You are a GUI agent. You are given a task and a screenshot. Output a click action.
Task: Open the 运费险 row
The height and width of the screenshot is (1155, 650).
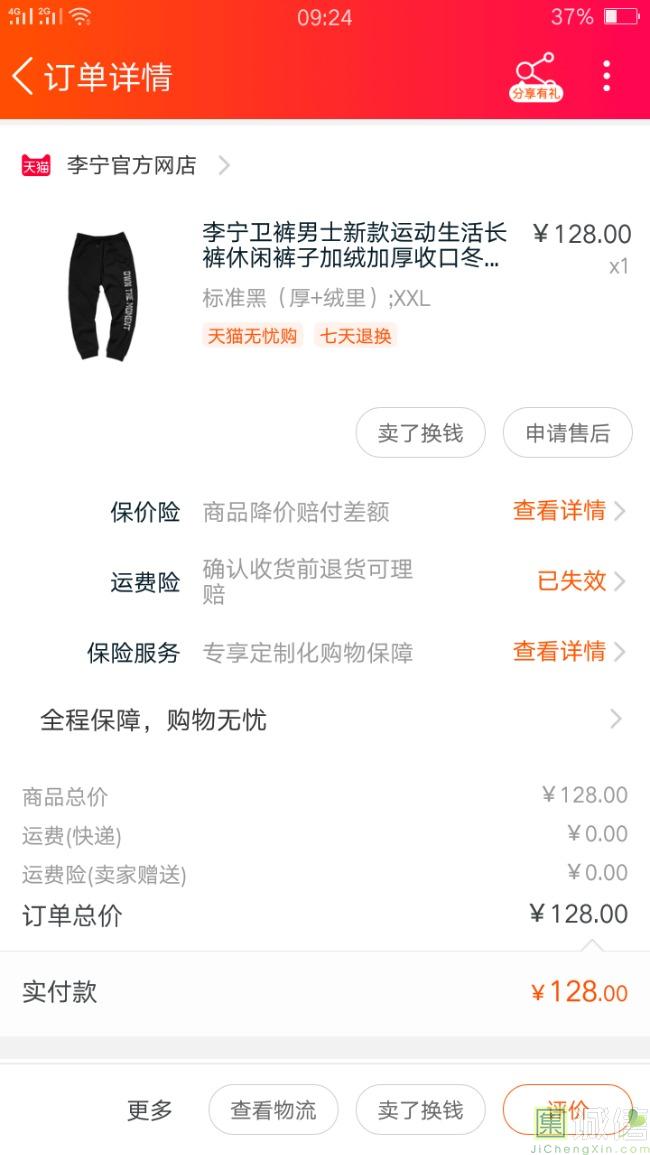click(580, 581)
